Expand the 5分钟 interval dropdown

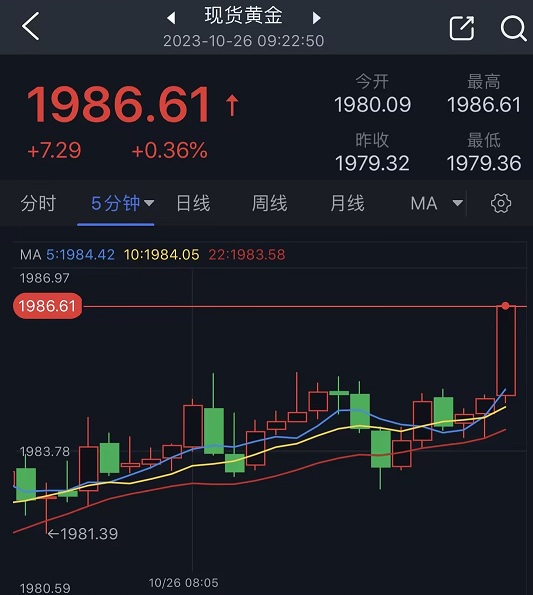(x=123, y=203)
